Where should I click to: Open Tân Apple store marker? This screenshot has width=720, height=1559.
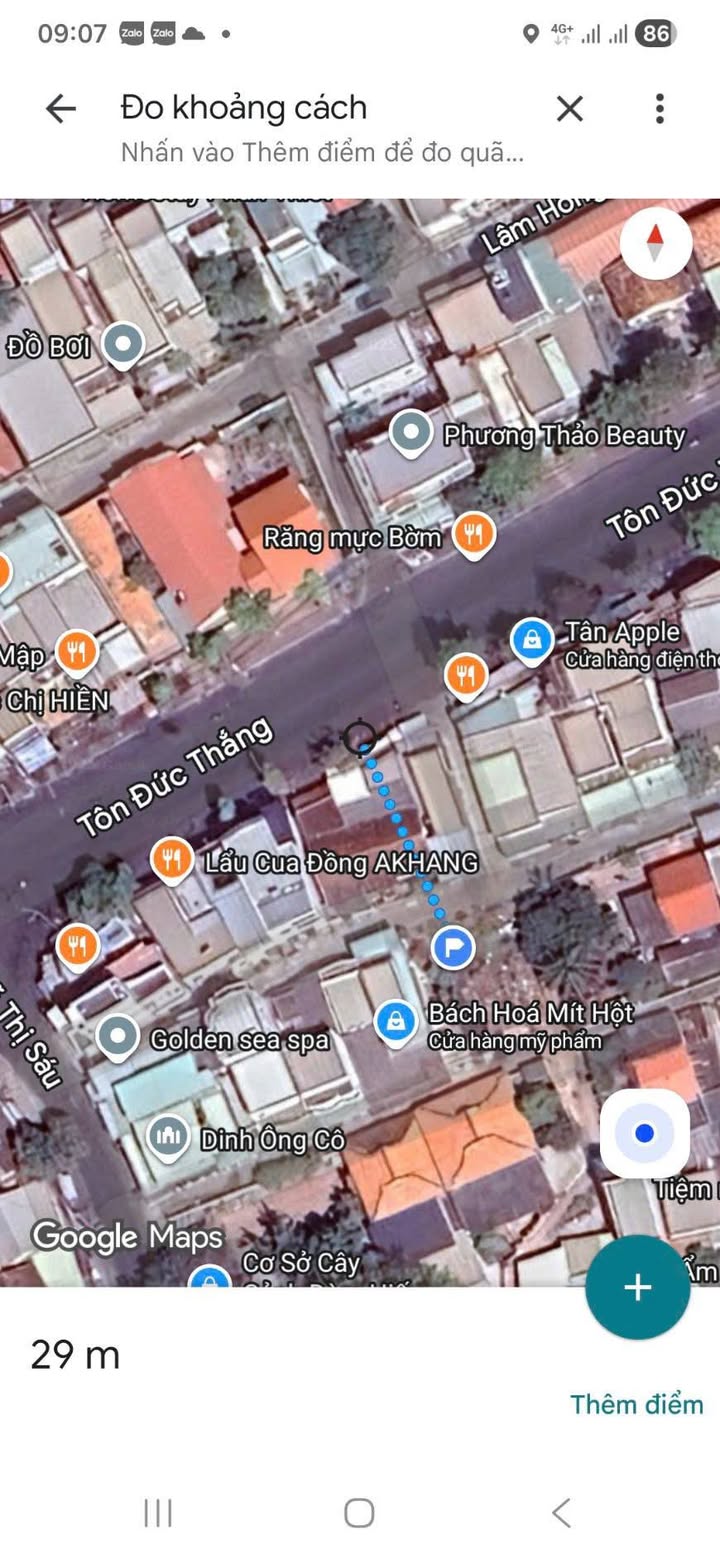(532, 639)
